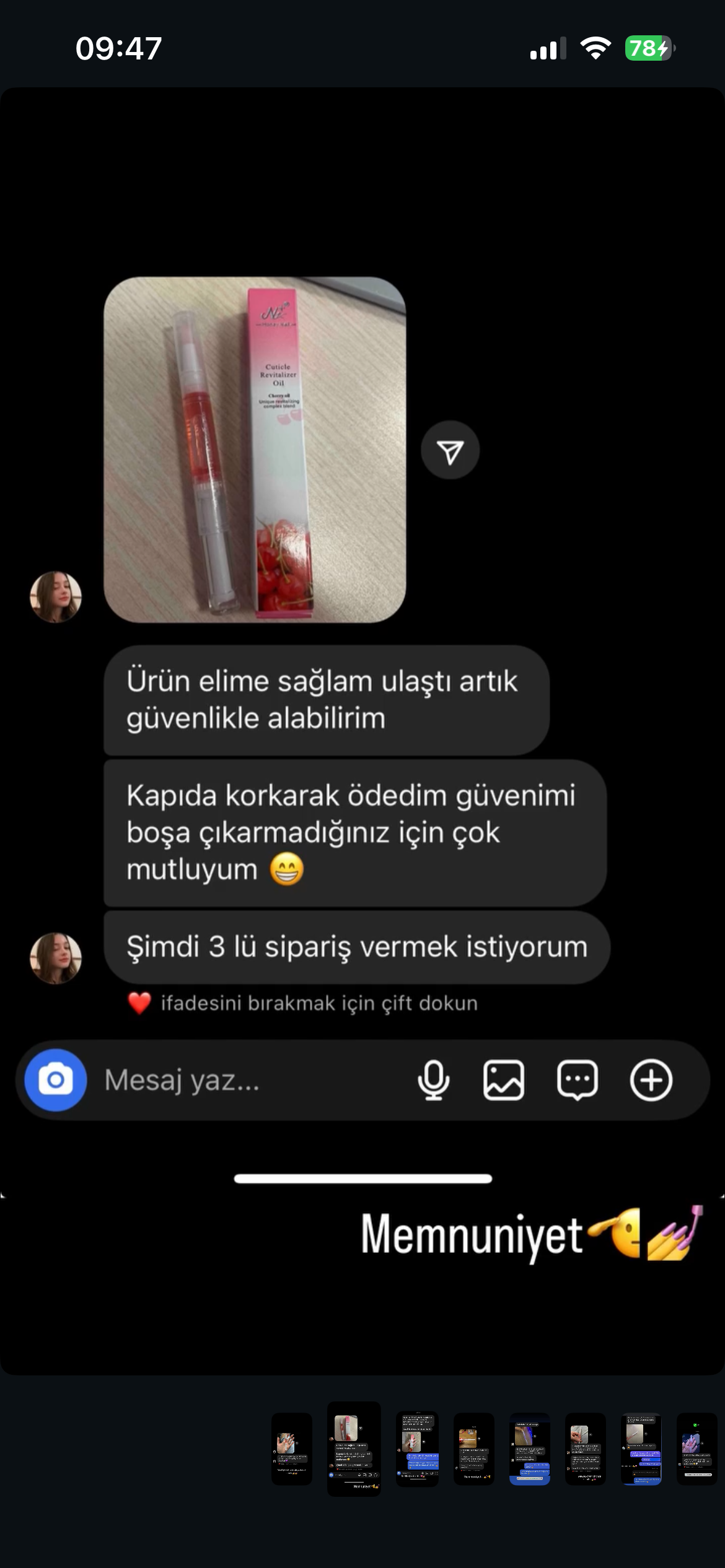Select the enlarged current story thumbnail

pos(354,1449)
